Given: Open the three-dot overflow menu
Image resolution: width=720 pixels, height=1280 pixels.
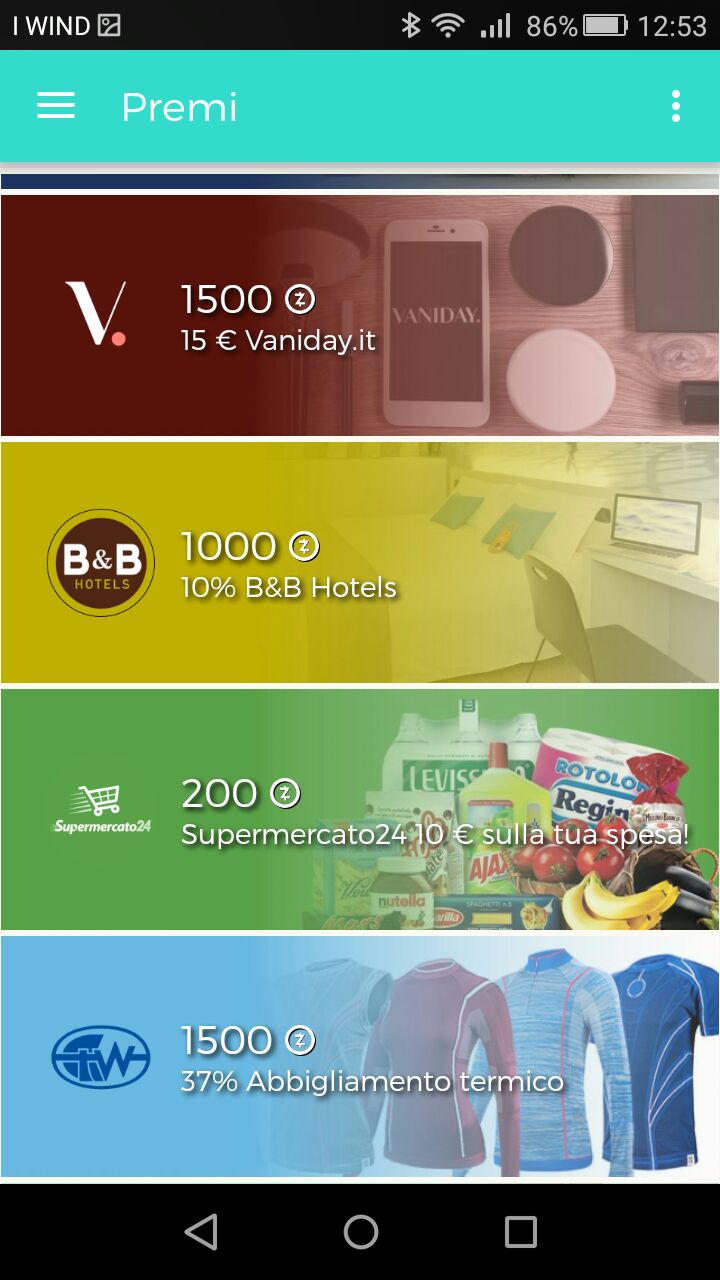Looking at the screenshot, I should pyautogui.click(x=676, y=106).
